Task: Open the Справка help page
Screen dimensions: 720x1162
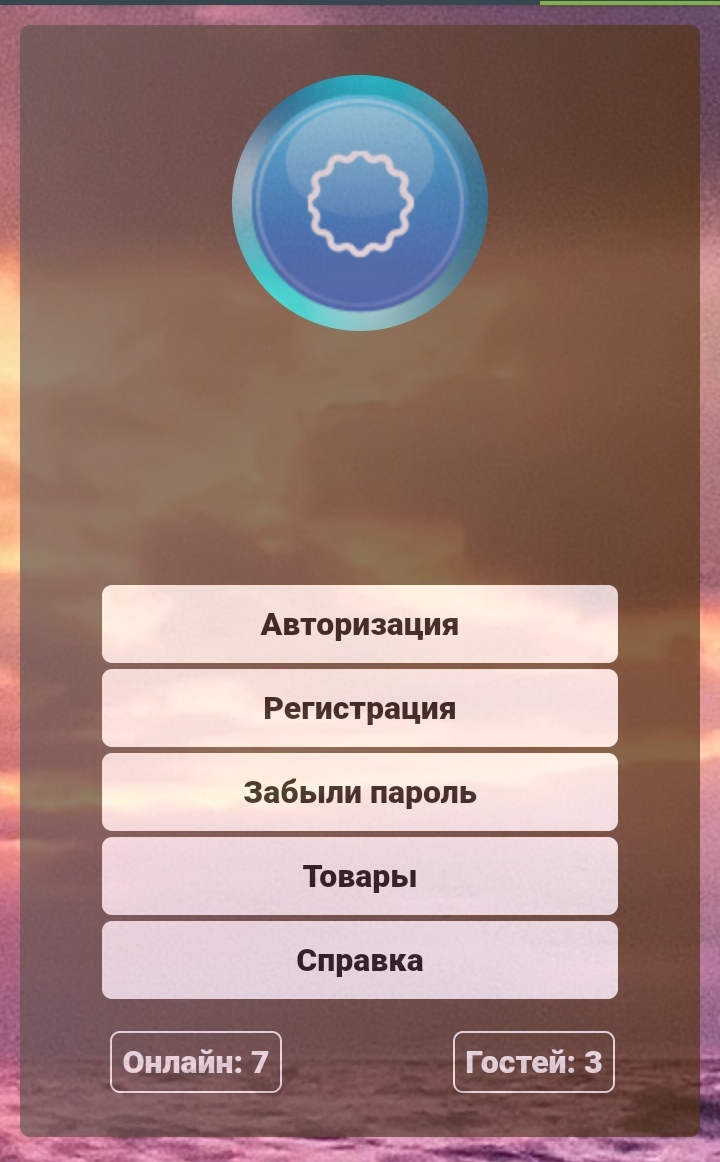Action: tap(360, 960)
